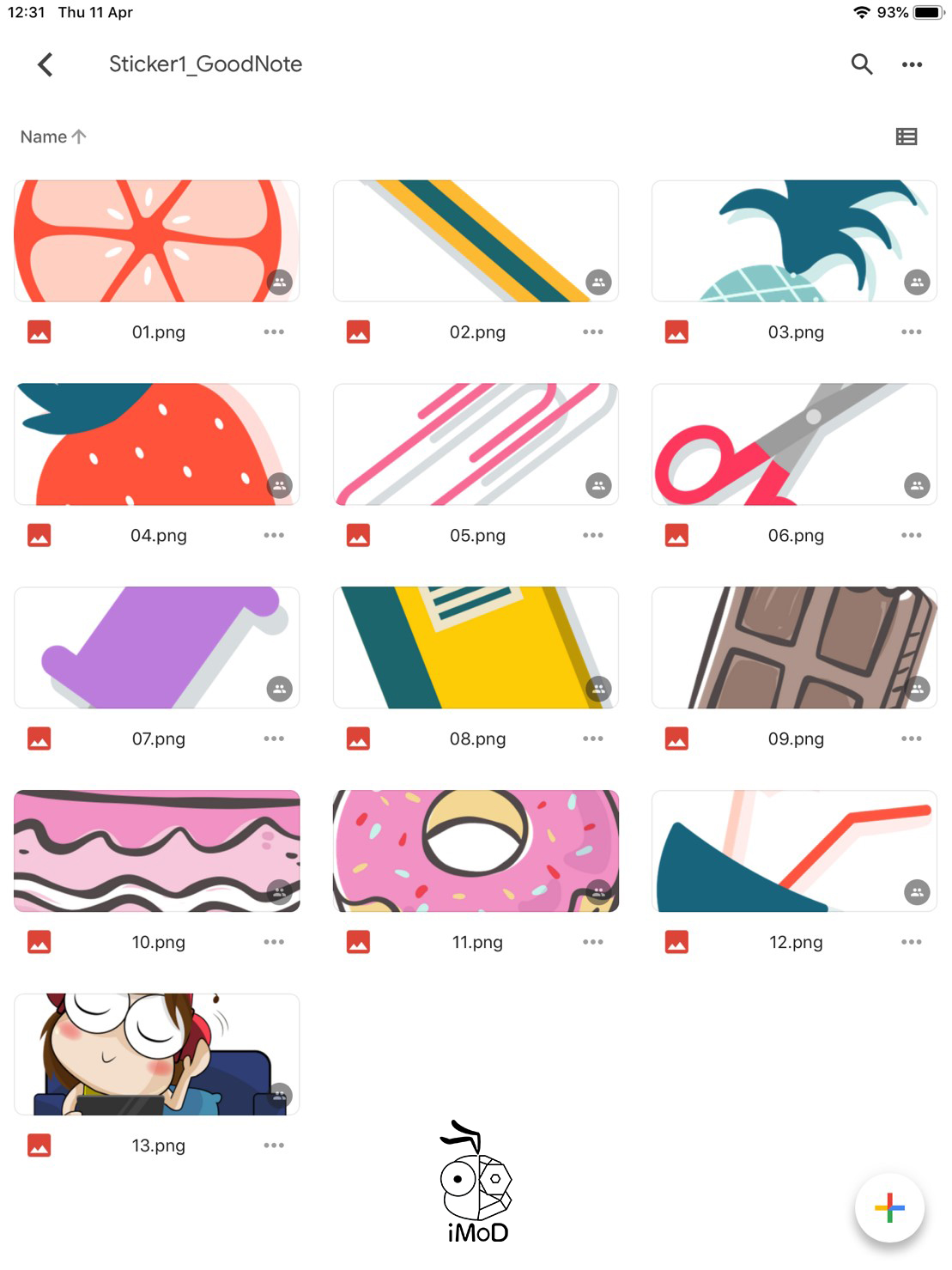Show more actions for 06.png
This screenshot has height=1270, width=952.
click(x=911, y=535)
